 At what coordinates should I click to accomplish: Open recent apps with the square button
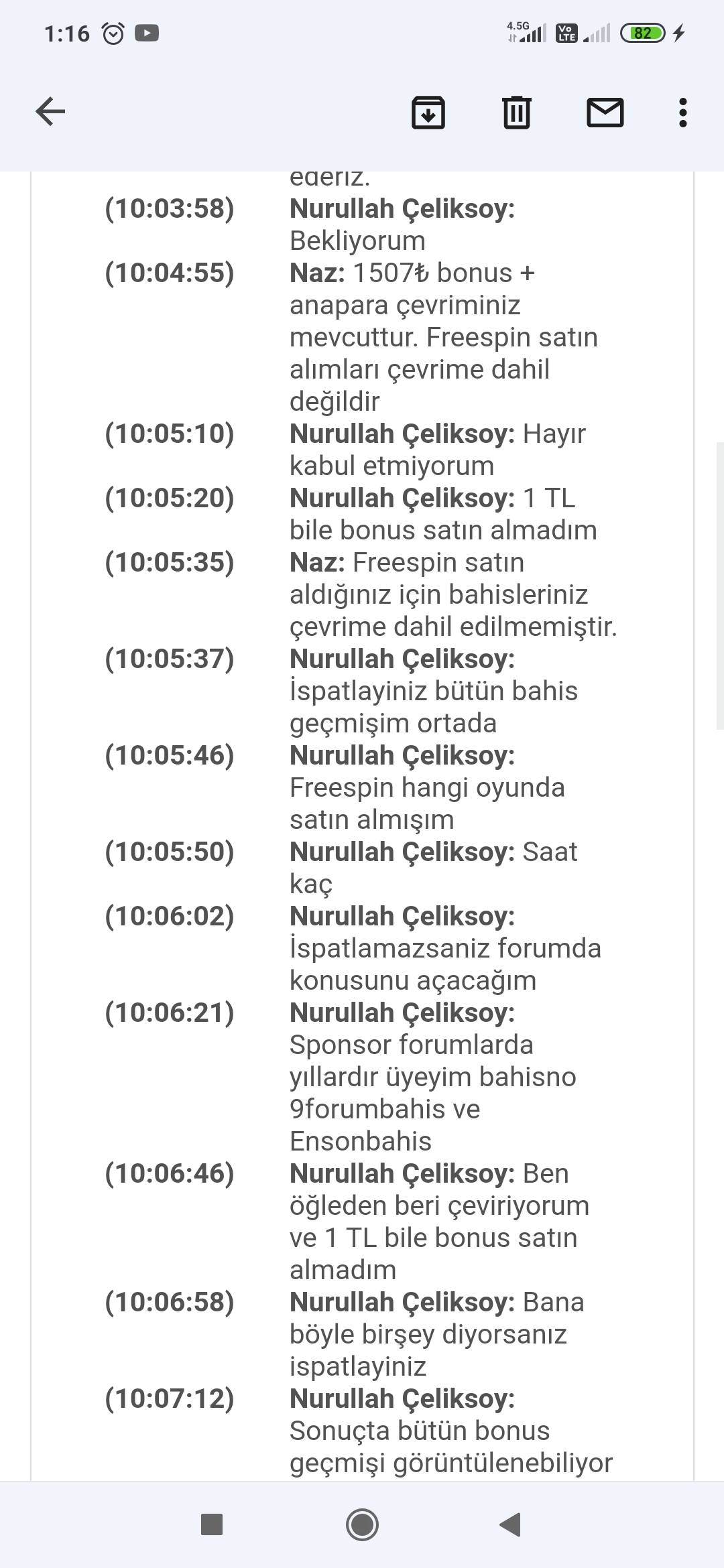[x=212, y=1524]
